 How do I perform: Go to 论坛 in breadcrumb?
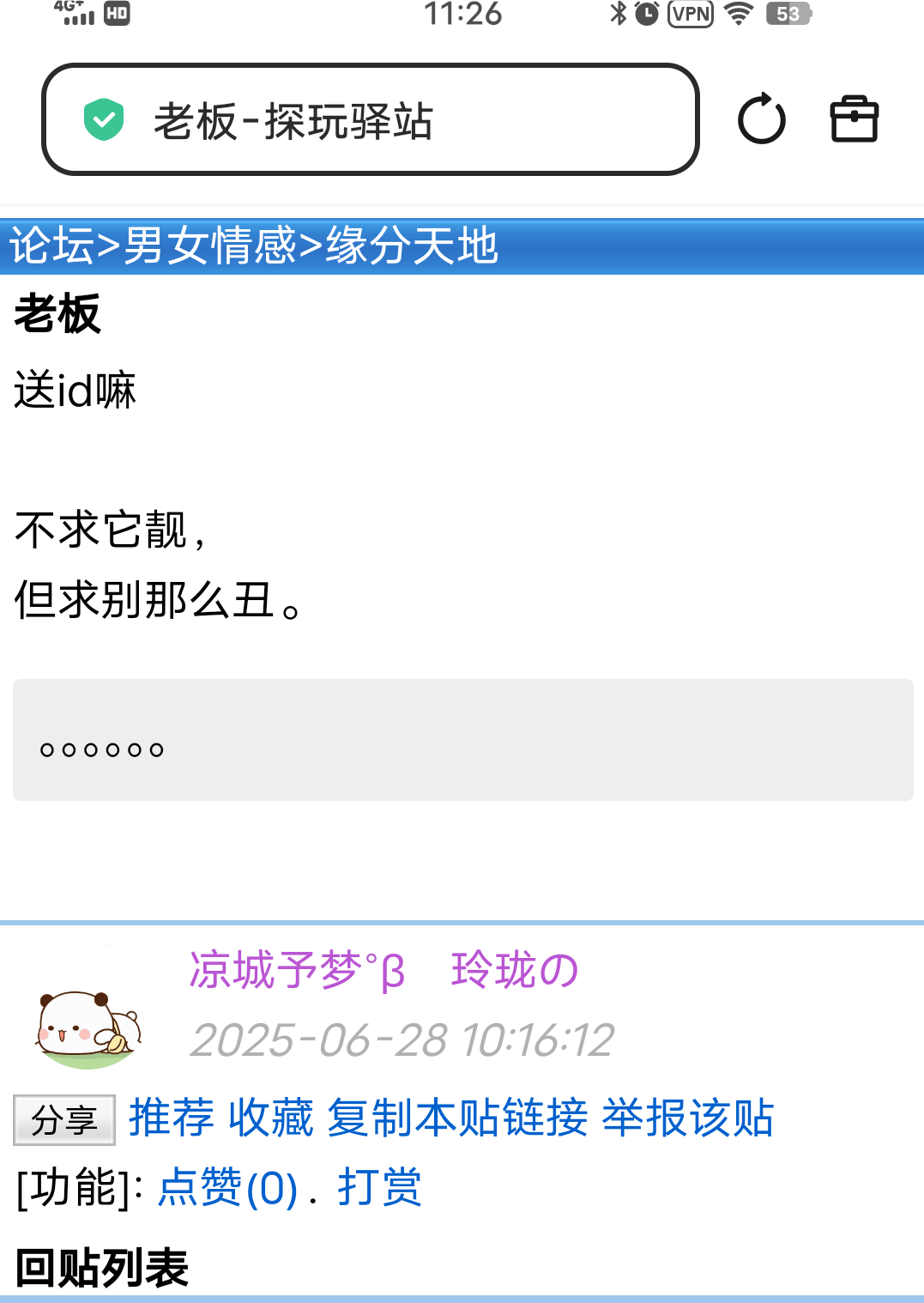(x=51, y=246)
